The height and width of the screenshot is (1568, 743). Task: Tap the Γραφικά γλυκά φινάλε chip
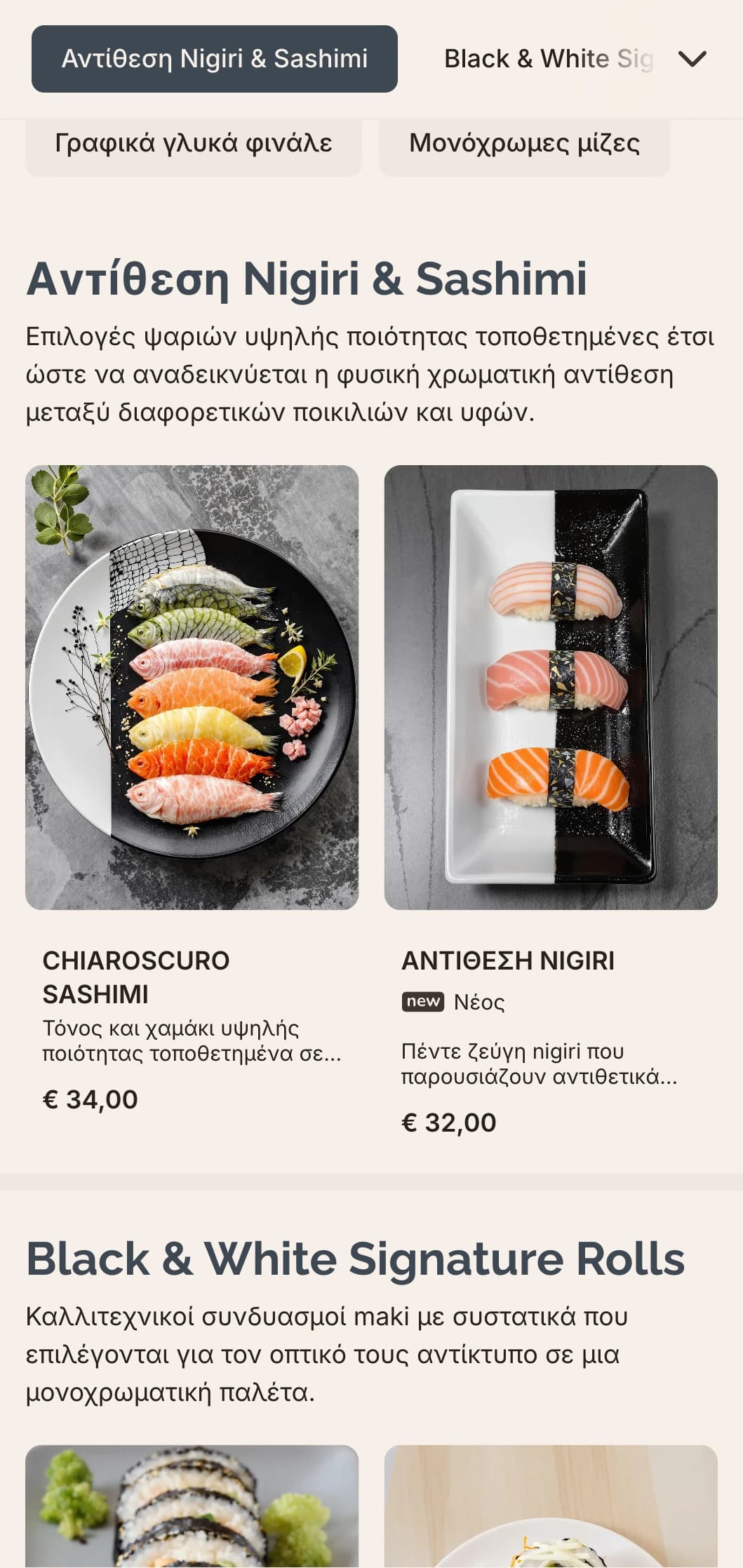(193, 144)
